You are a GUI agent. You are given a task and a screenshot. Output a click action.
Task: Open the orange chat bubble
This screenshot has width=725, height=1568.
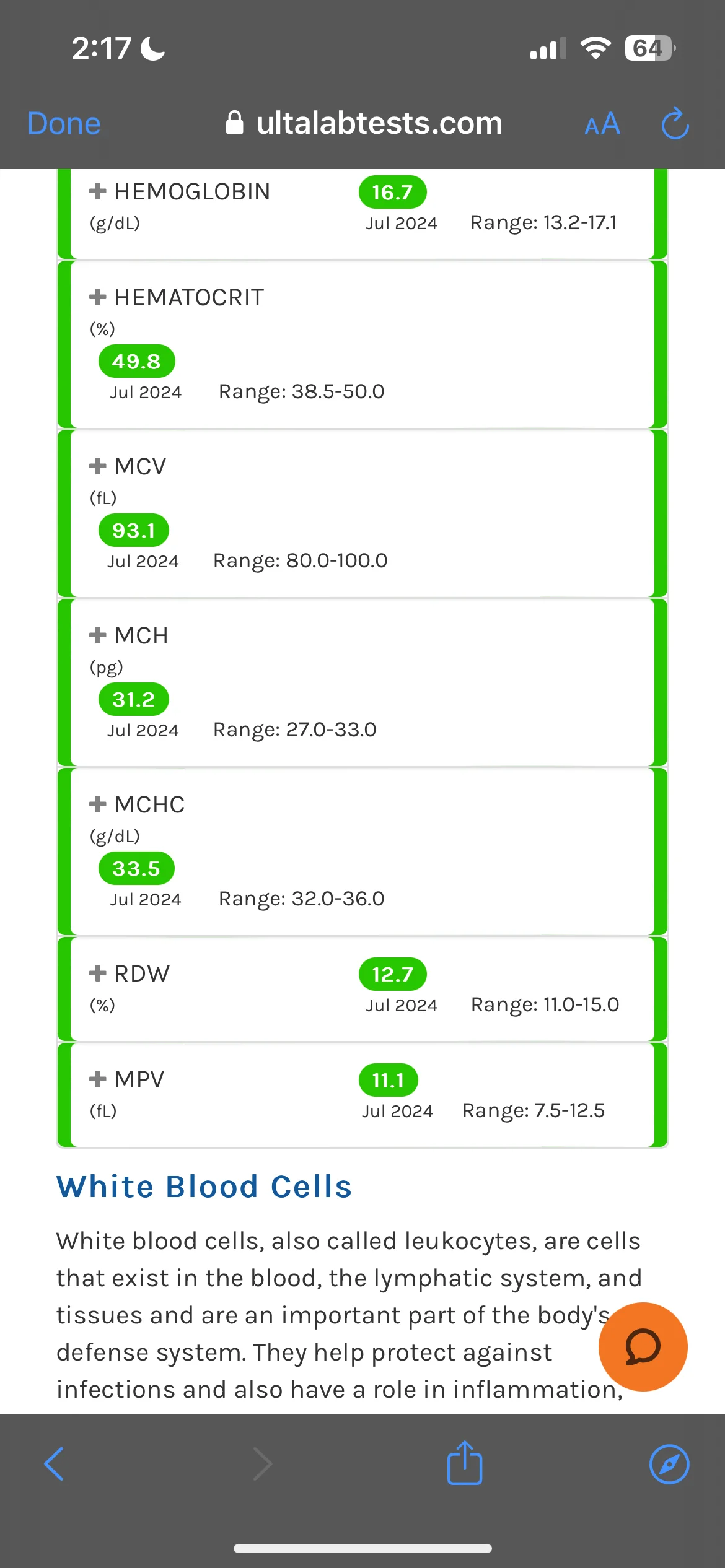click(643, 1347)
